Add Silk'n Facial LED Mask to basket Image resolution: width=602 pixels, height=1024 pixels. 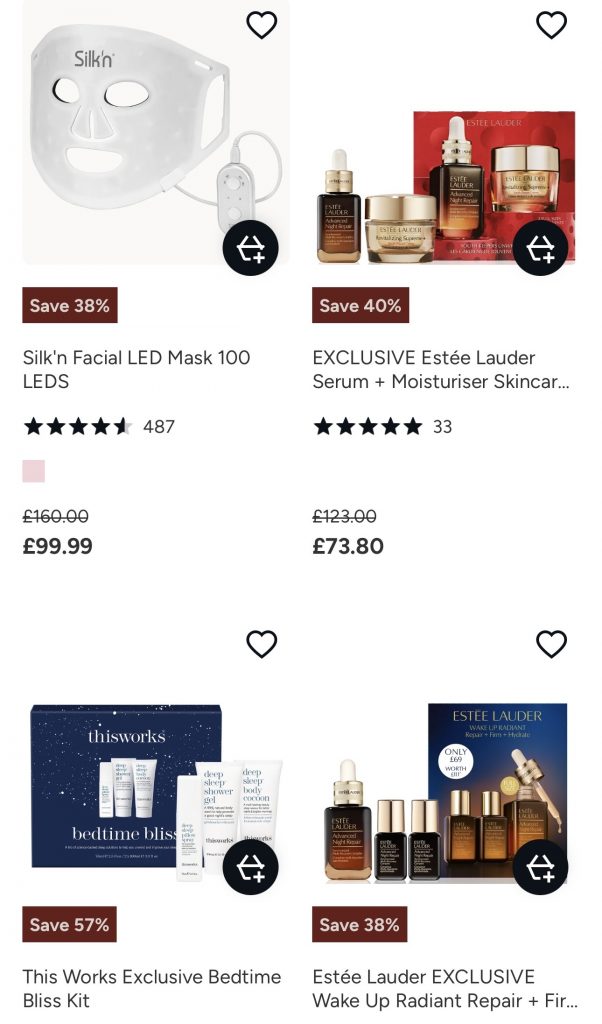pos(250,247)
